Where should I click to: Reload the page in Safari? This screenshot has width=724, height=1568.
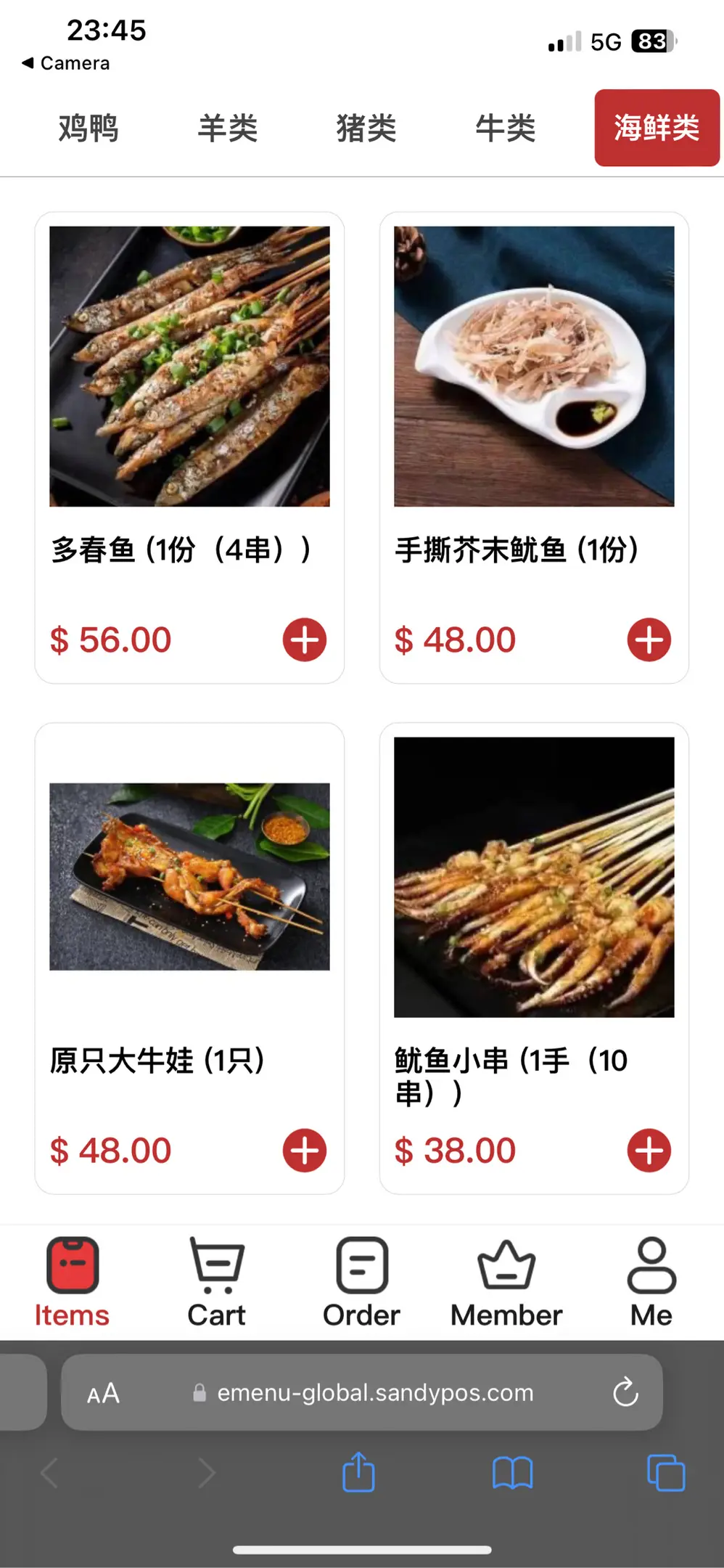(625, 1392)
